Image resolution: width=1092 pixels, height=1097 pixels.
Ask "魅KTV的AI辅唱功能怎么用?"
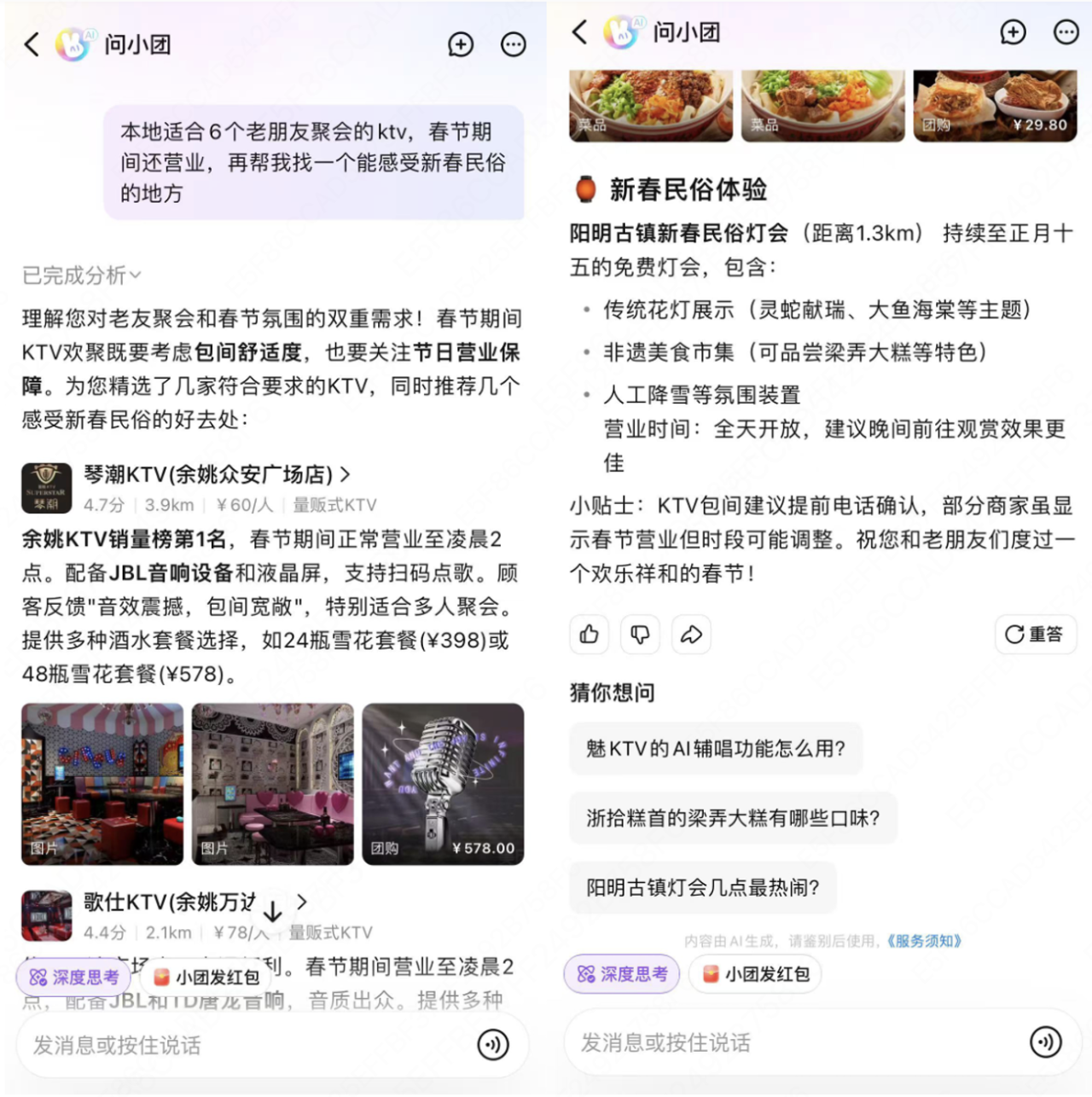715,748
